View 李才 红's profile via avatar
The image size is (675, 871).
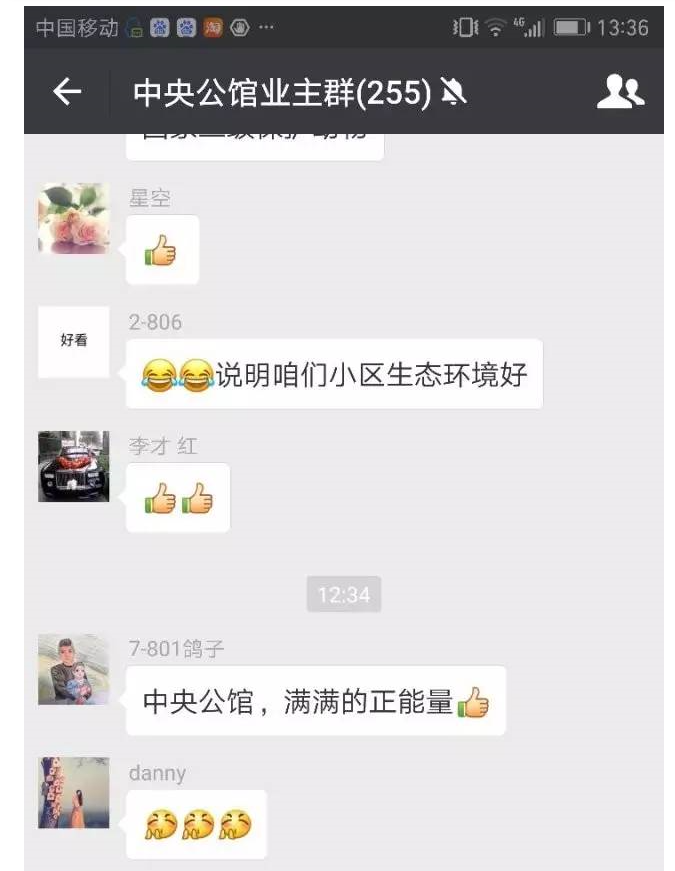(x=73, y=466)
